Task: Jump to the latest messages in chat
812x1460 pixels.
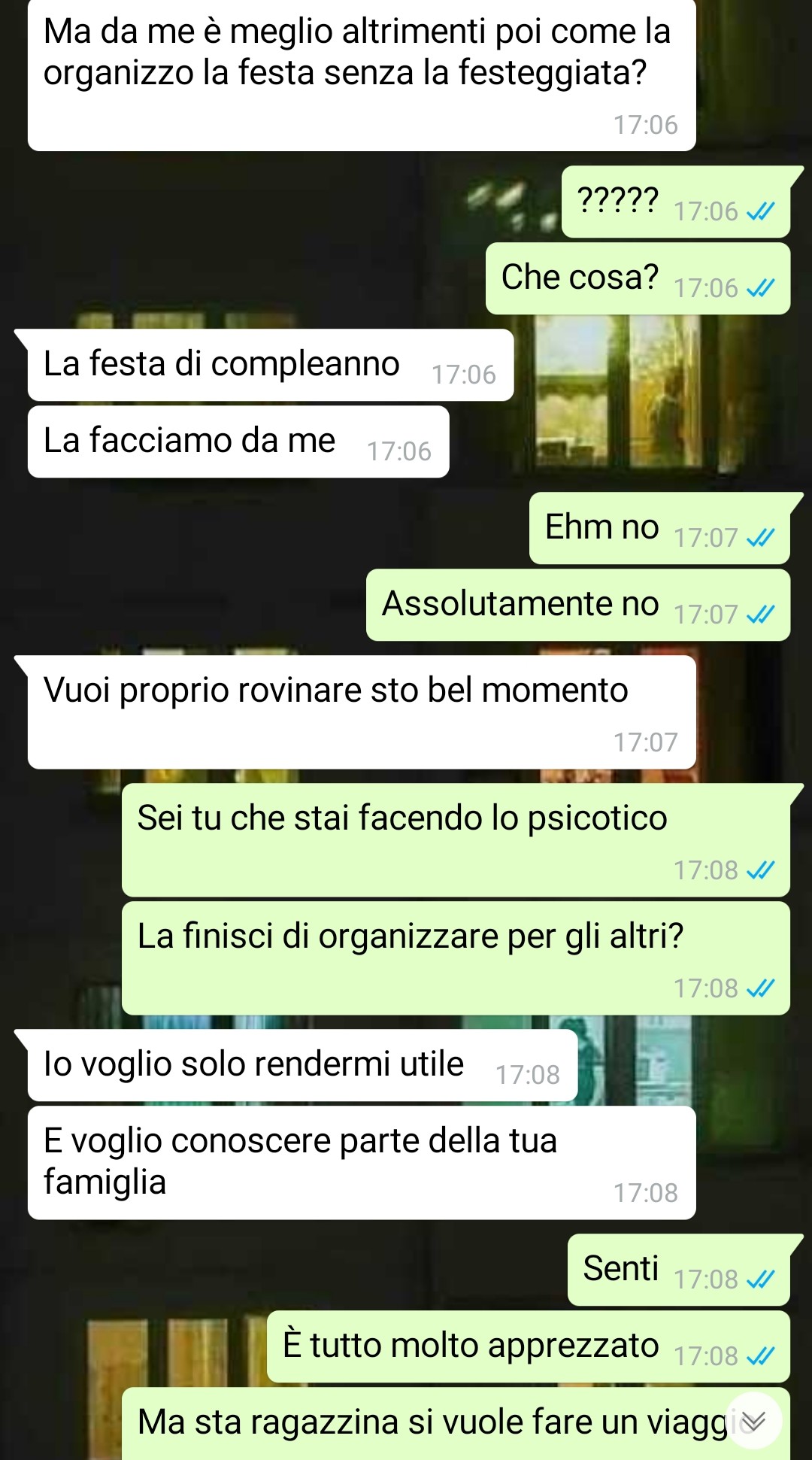Action: 753,1420
